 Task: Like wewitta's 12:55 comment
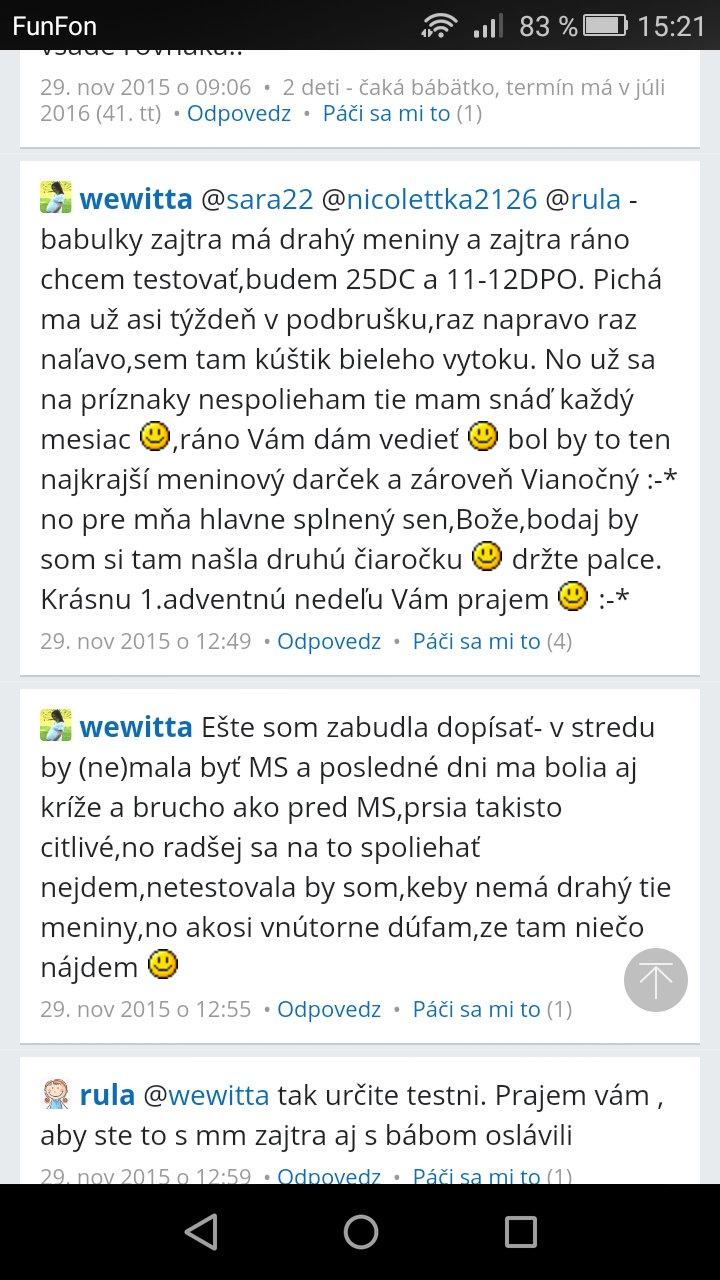coord(476,1009)
